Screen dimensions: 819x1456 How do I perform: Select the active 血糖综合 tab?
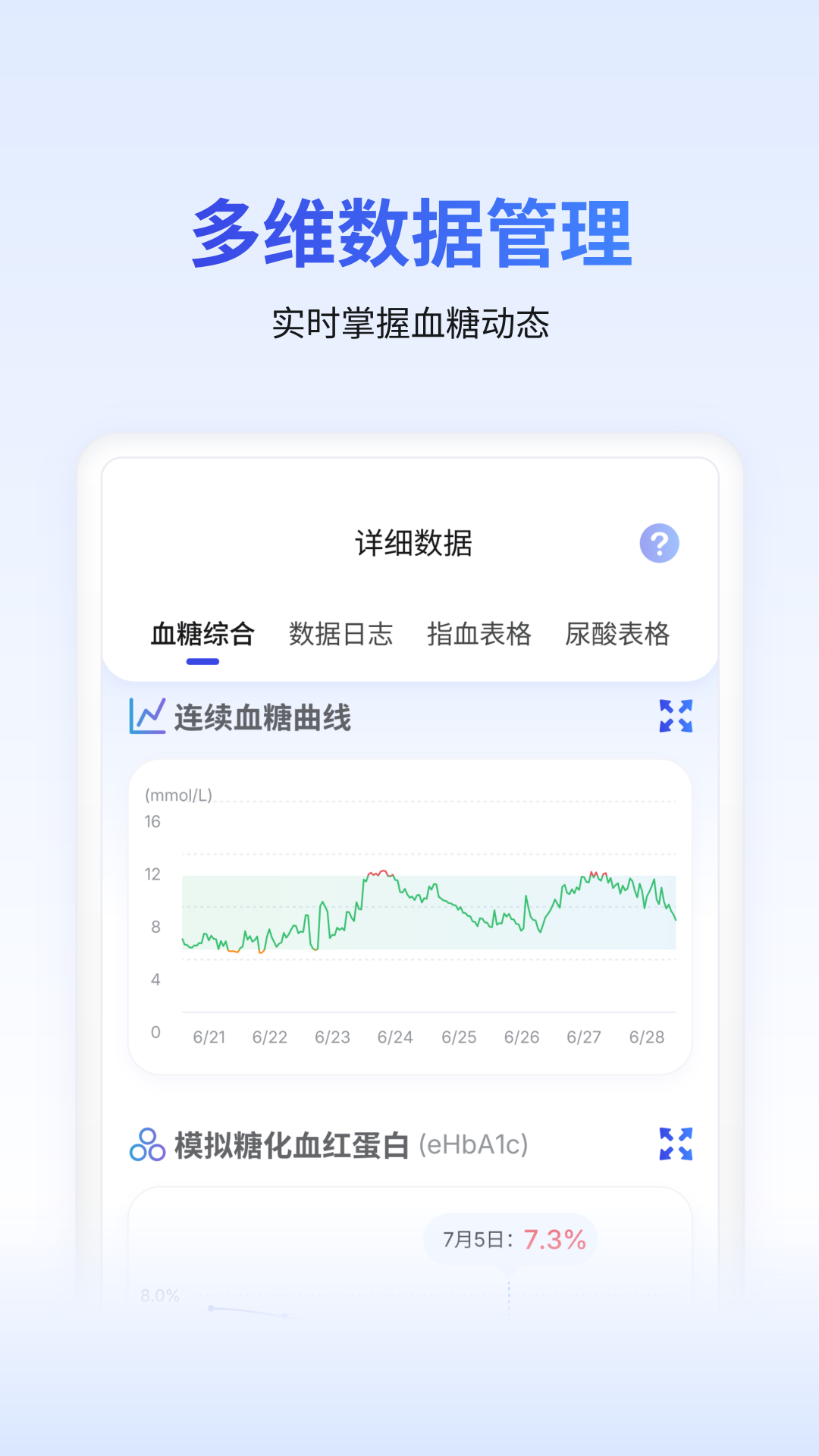(203, 634)
